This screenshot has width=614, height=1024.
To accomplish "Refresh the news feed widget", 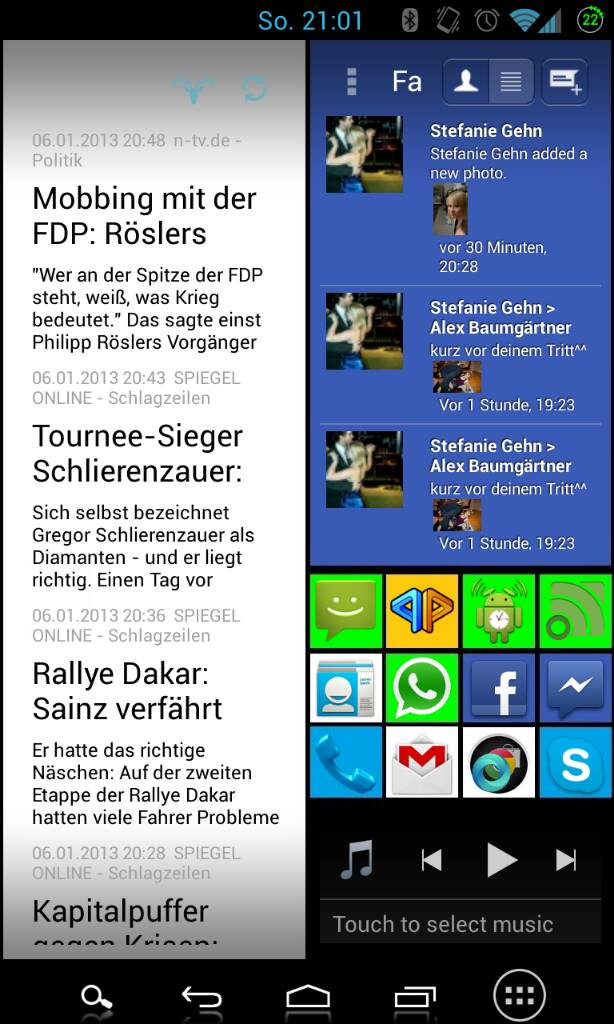I will click(254, 88).
